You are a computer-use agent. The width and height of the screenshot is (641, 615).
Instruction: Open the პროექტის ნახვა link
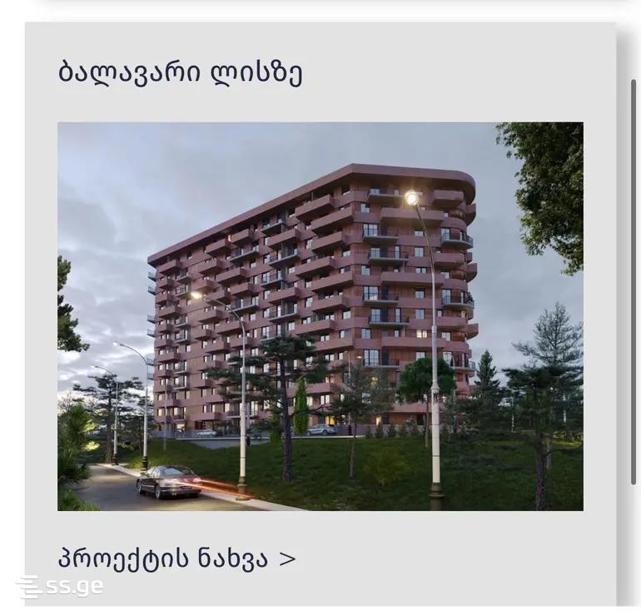[x=177, y=558]
